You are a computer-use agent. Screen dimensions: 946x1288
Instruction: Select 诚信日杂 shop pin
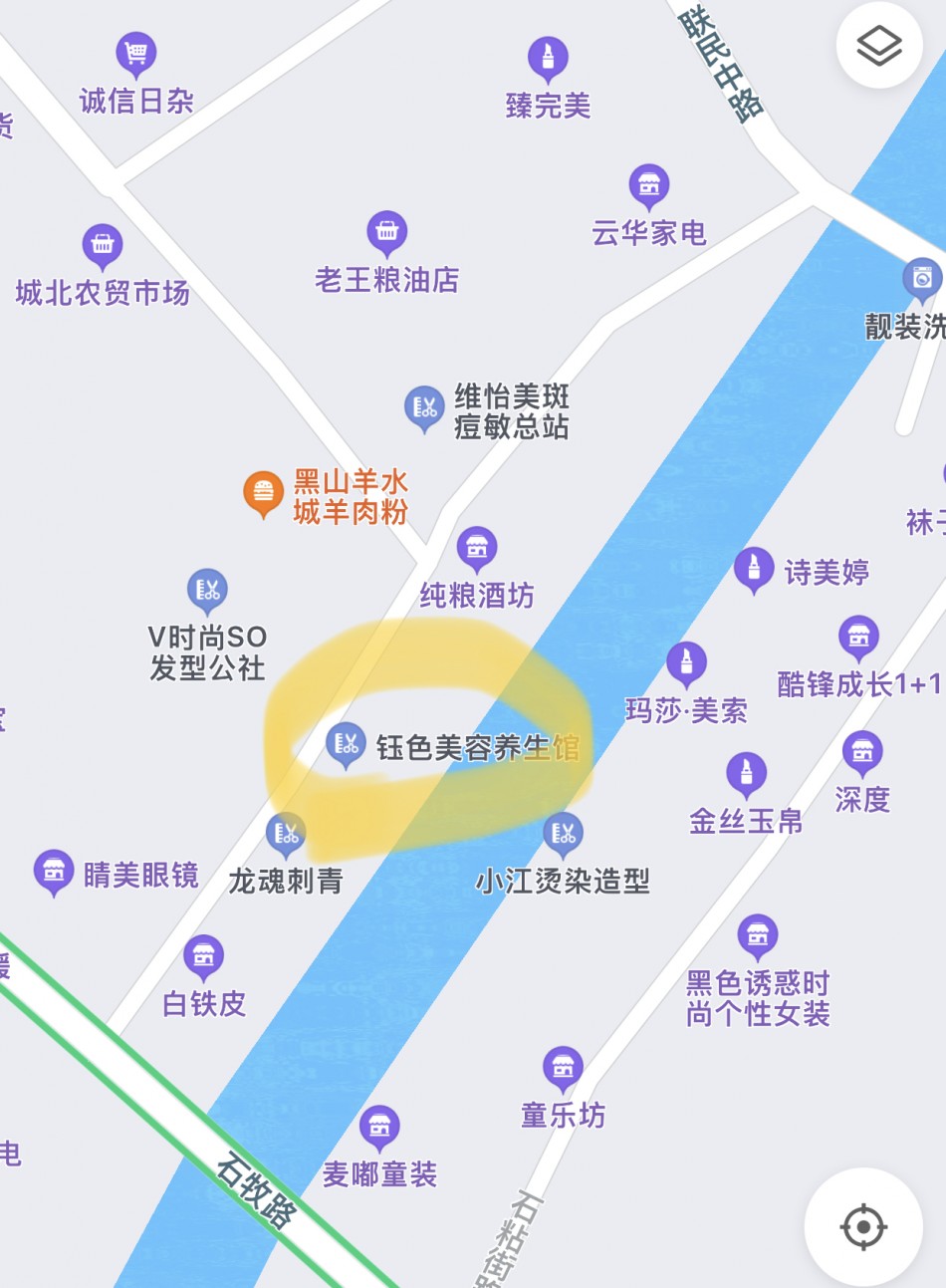pos(136,53)
